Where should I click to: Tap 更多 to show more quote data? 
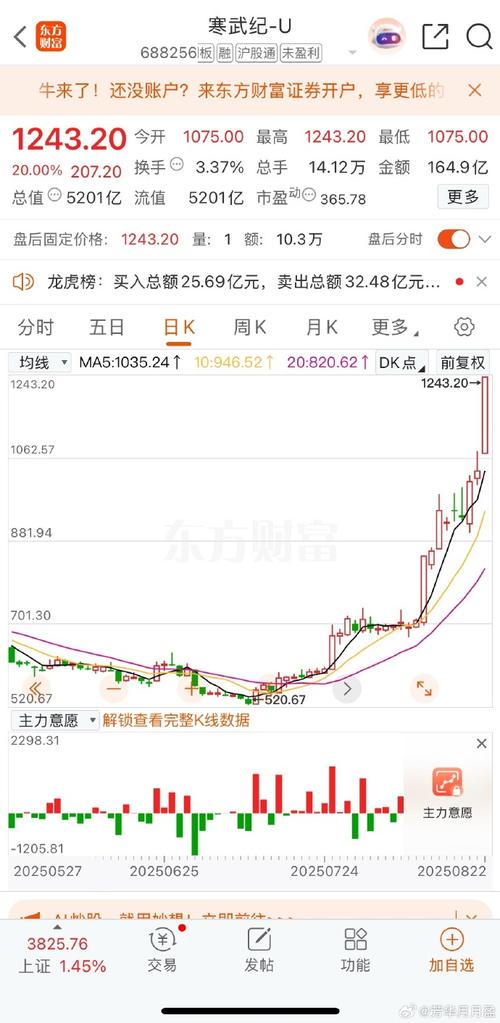[x=463, y=196]
